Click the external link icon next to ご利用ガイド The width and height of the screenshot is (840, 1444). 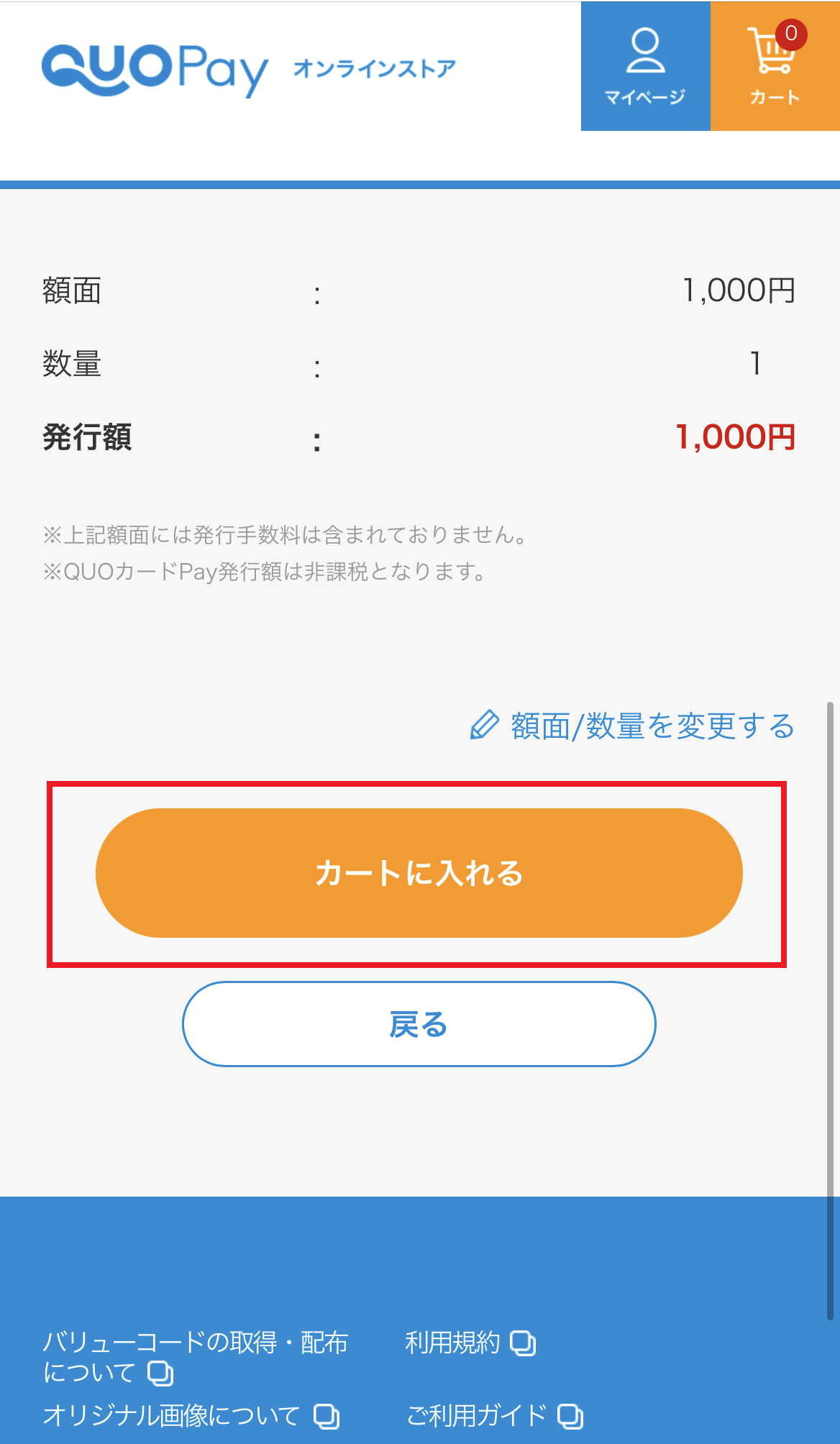(570, 1417)
